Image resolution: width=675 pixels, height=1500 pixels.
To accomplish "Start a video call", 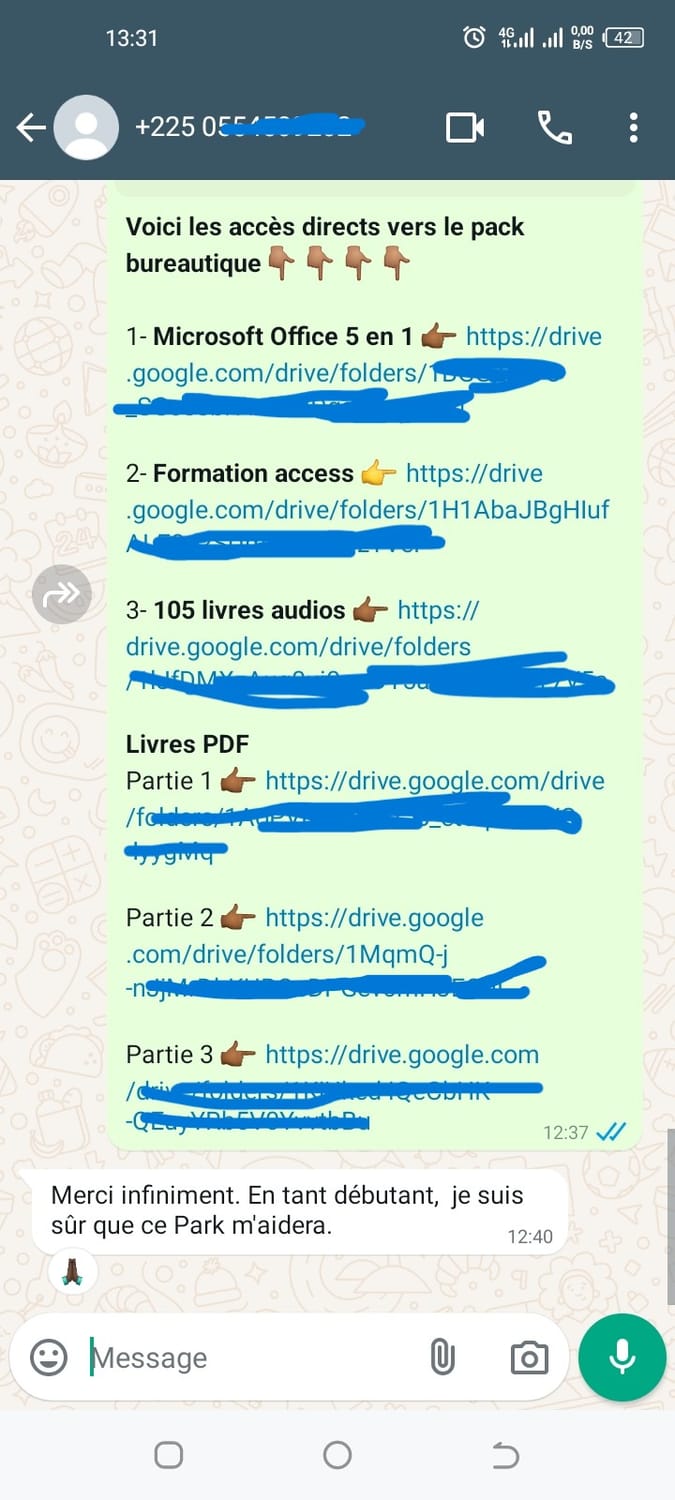I will pos(465,128).
